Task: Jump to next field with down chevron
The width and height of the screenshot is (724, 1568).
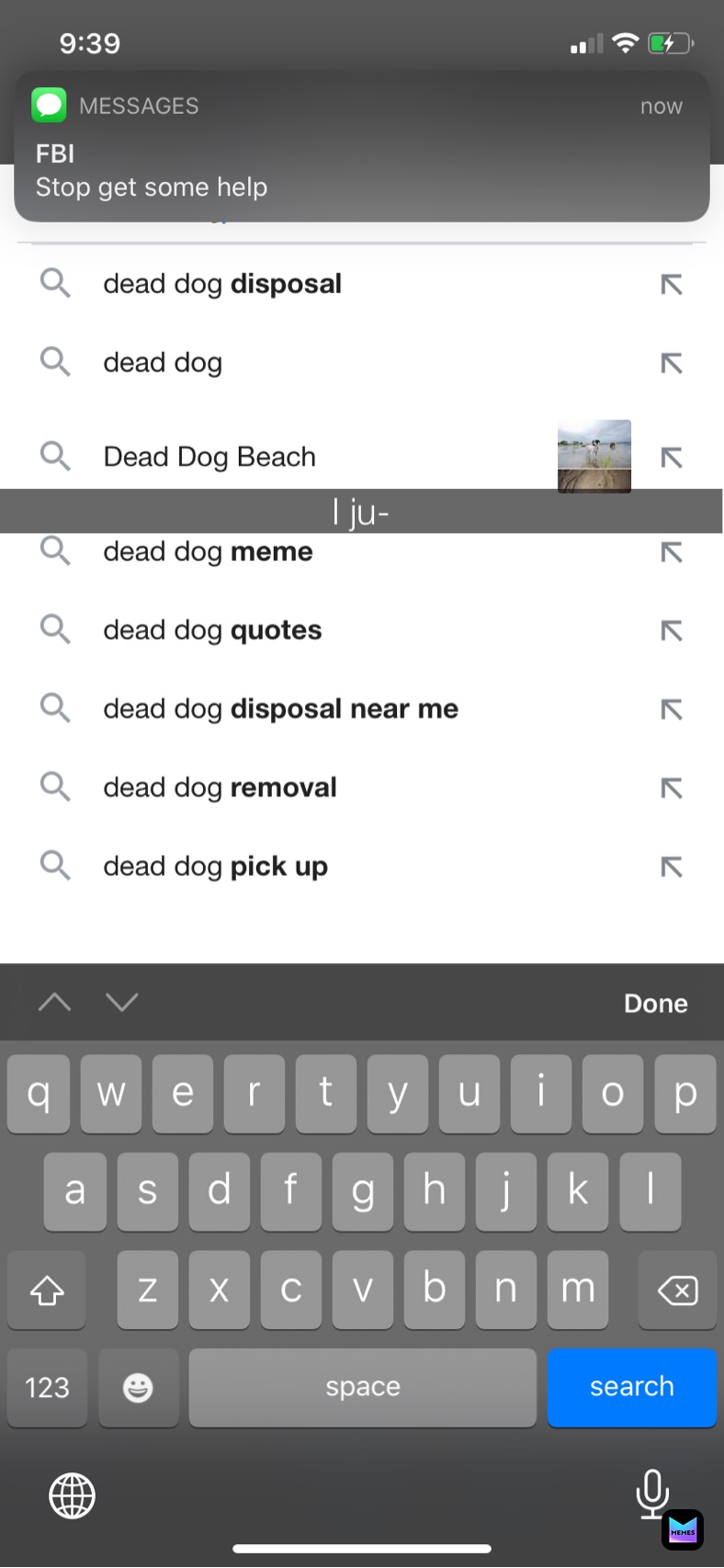Action: 122,1002
